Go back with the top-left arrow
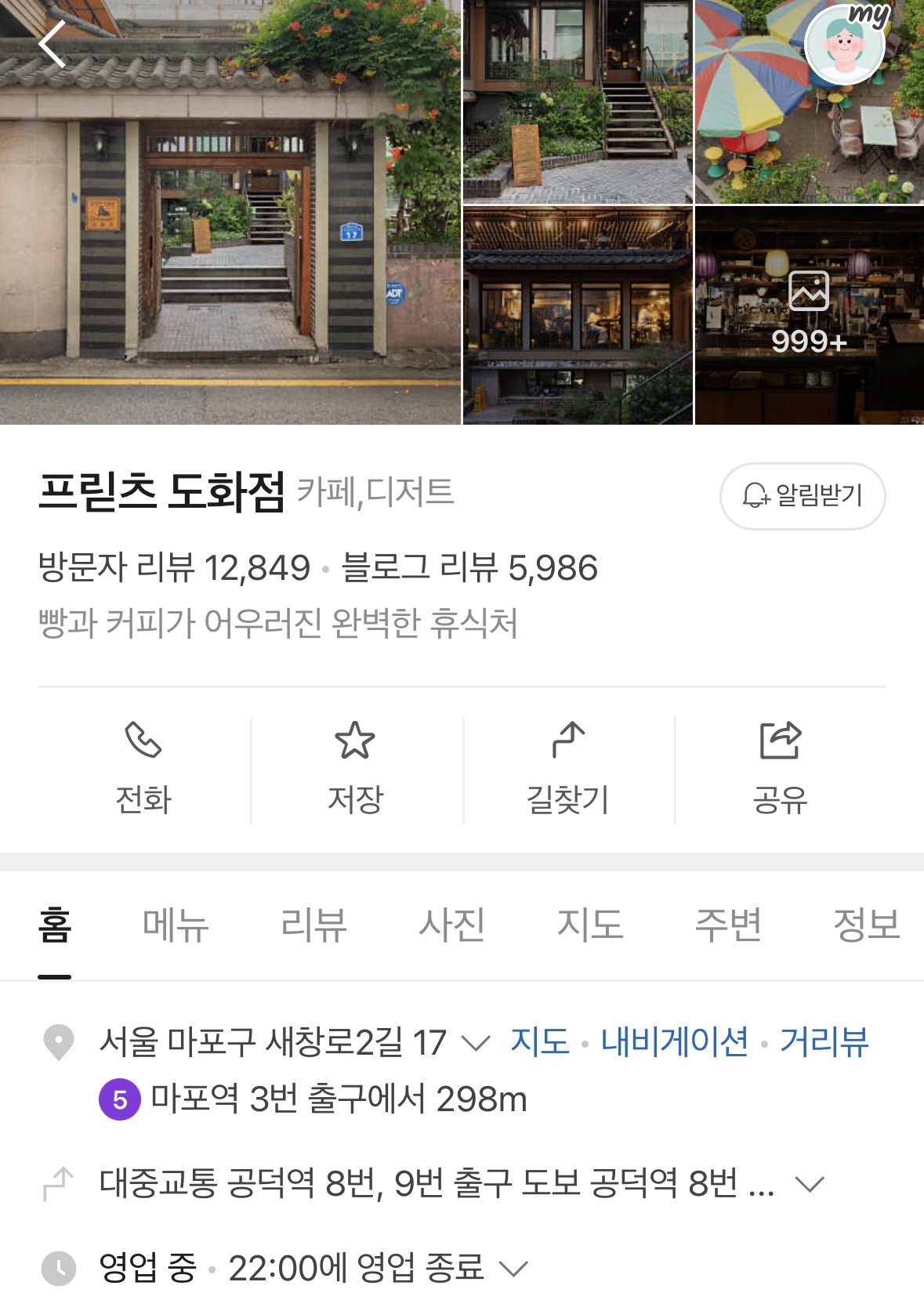 [x=52, y=44]
